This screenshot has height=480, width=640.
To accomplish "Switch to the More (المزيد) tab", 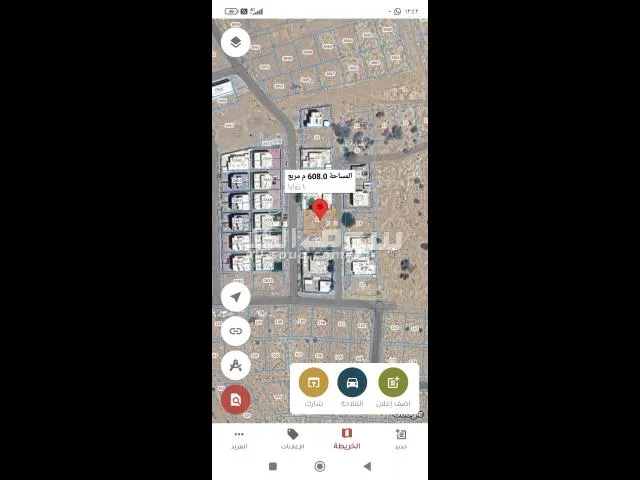I will (x=239, y=439).
